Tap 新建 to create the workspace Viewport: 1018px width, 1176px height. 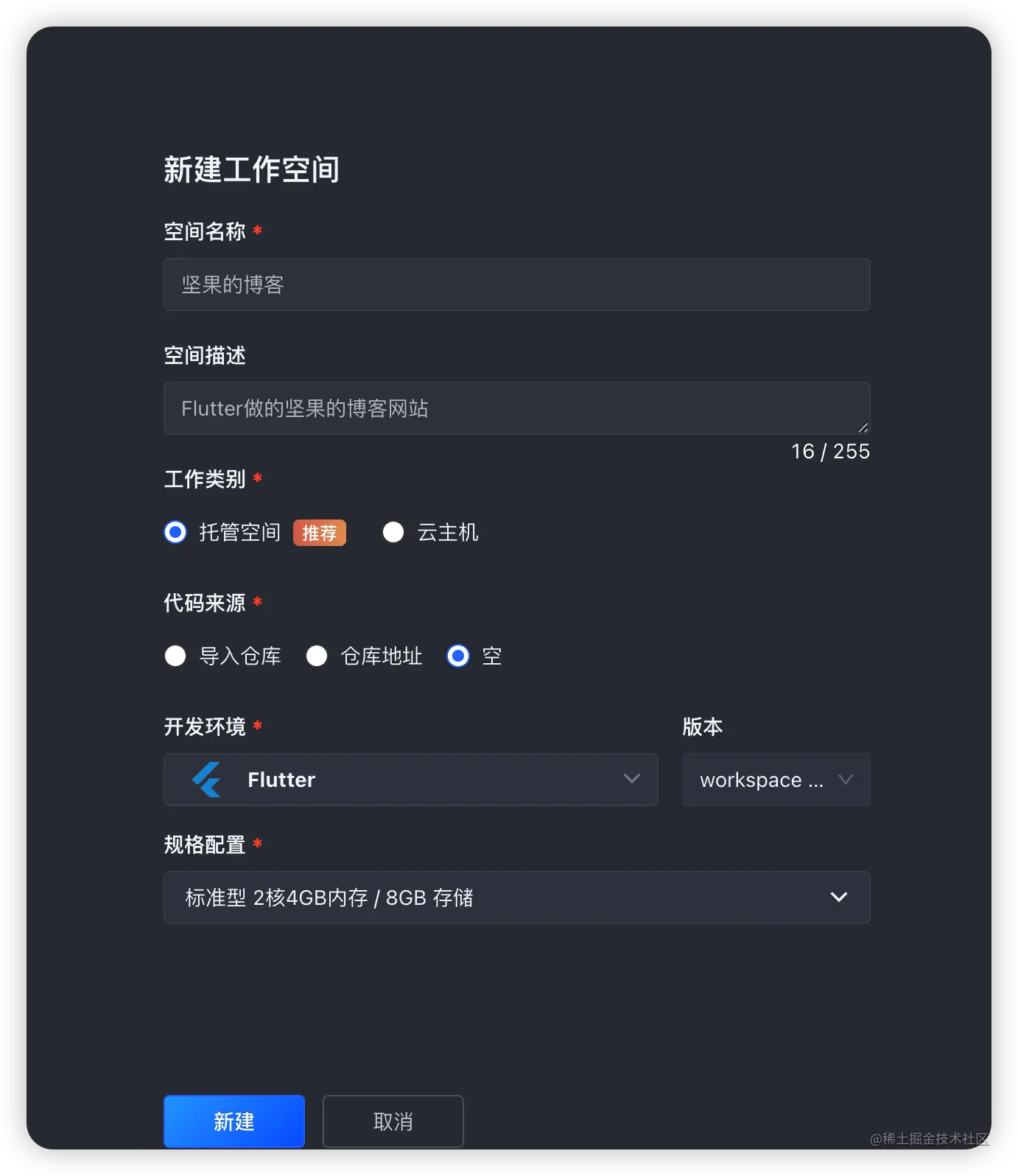coord(234,1121)
